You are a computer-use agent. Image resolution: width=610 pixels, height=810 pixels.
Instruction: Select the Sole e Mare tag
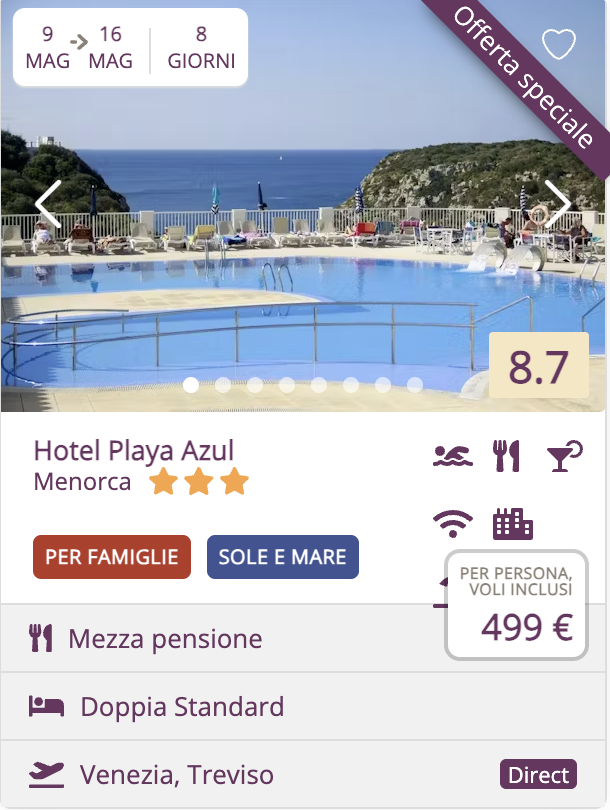(282, 557)
